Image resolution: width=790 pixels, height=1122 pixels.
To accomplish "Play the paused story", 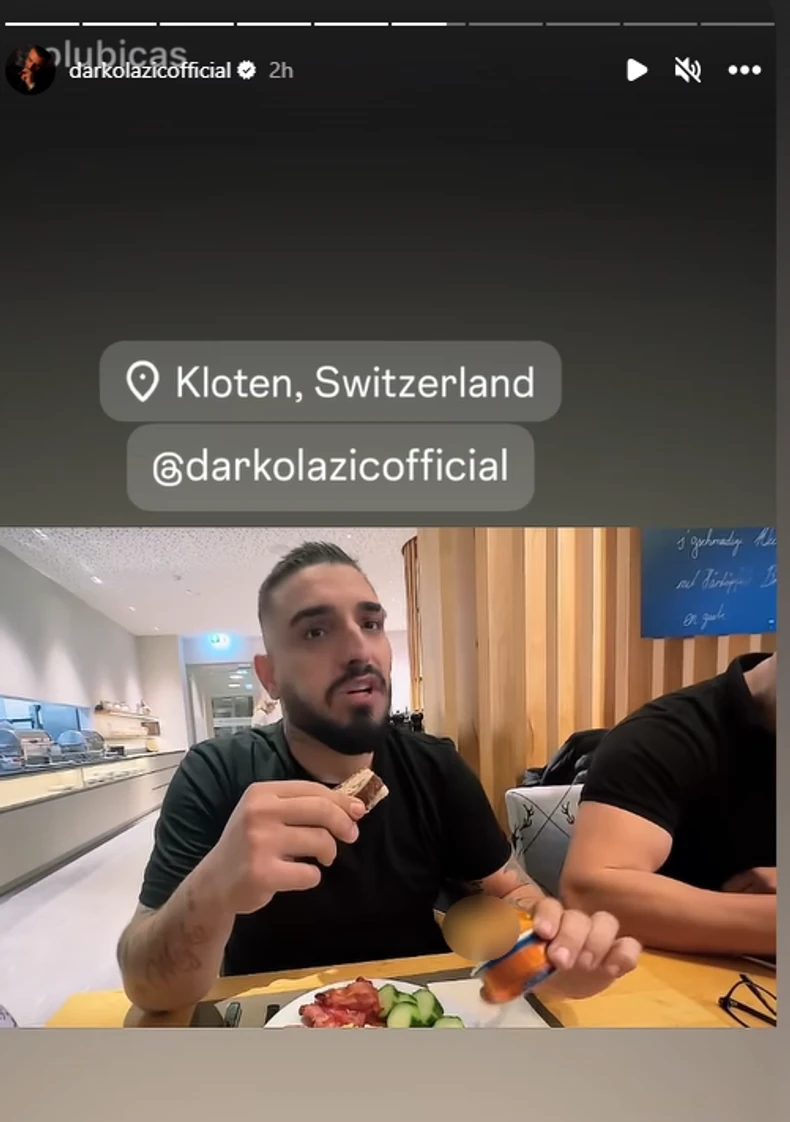I will (x=636, y=70).
